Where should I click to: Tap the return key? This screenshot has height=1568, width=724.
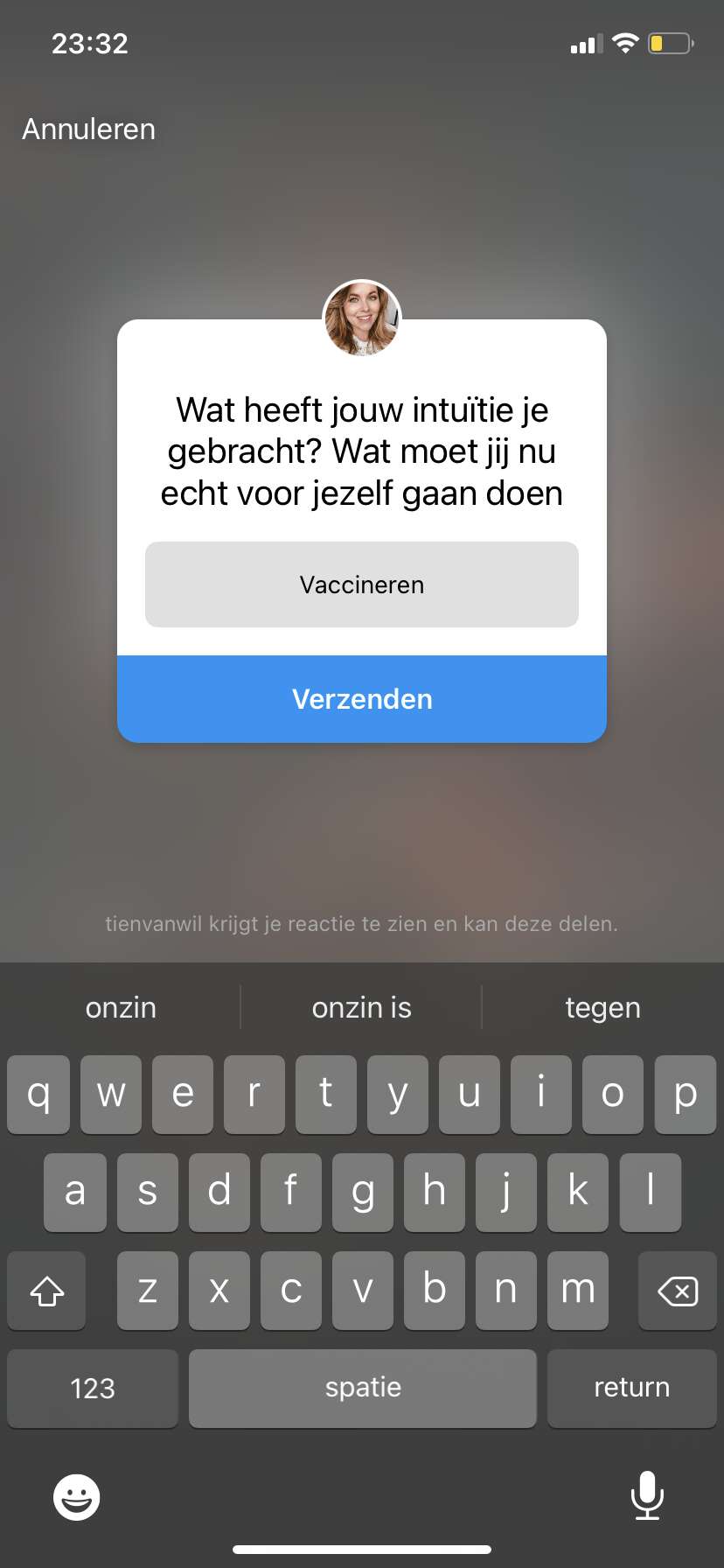click(631, 1388)
